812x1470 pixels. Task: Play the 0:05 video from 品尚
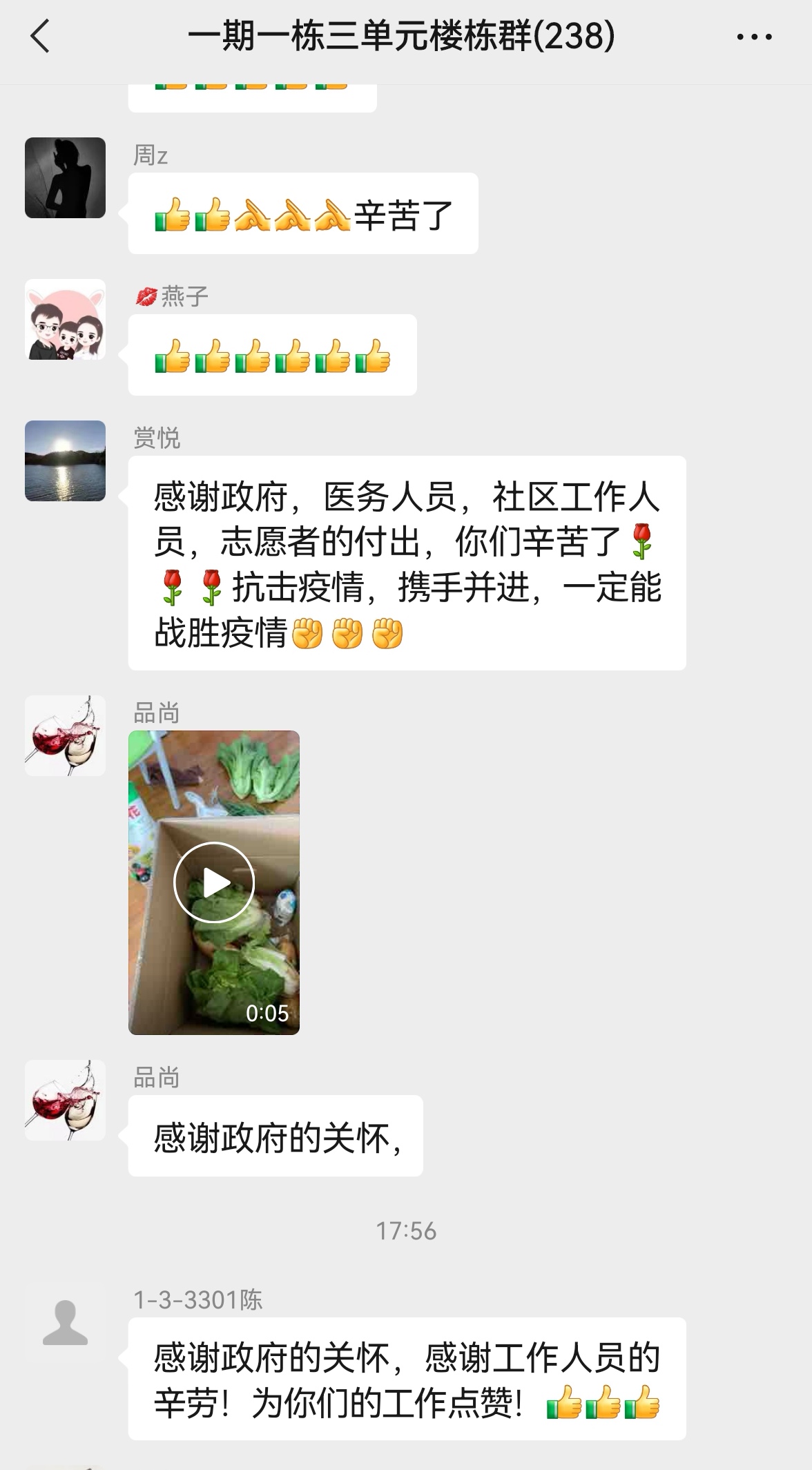point(213,882)
